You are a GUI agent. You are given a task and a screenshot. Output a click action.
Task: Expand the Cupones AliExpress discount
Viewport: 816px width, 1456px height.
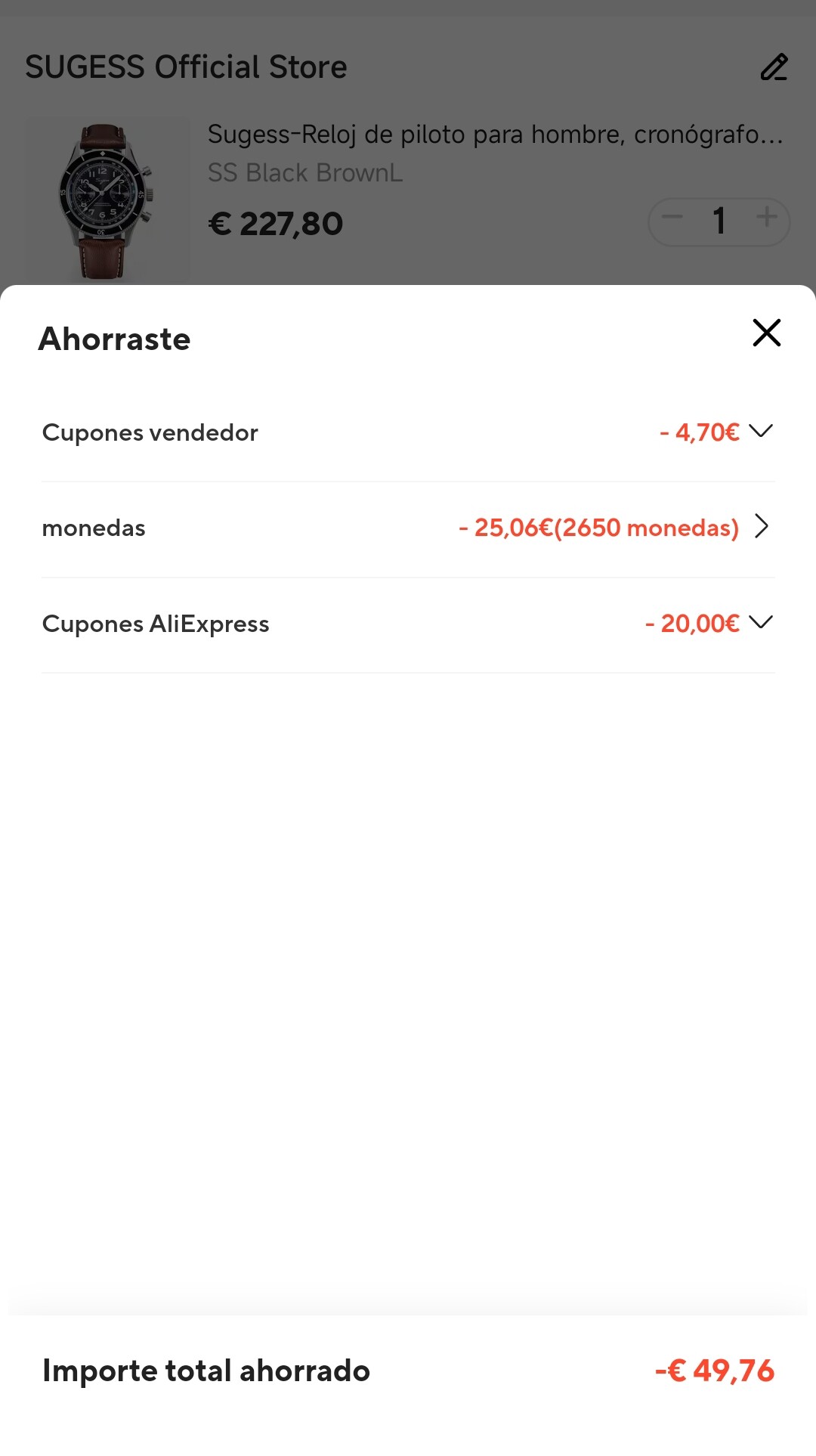pyautogui.click(x=760, y=623)
